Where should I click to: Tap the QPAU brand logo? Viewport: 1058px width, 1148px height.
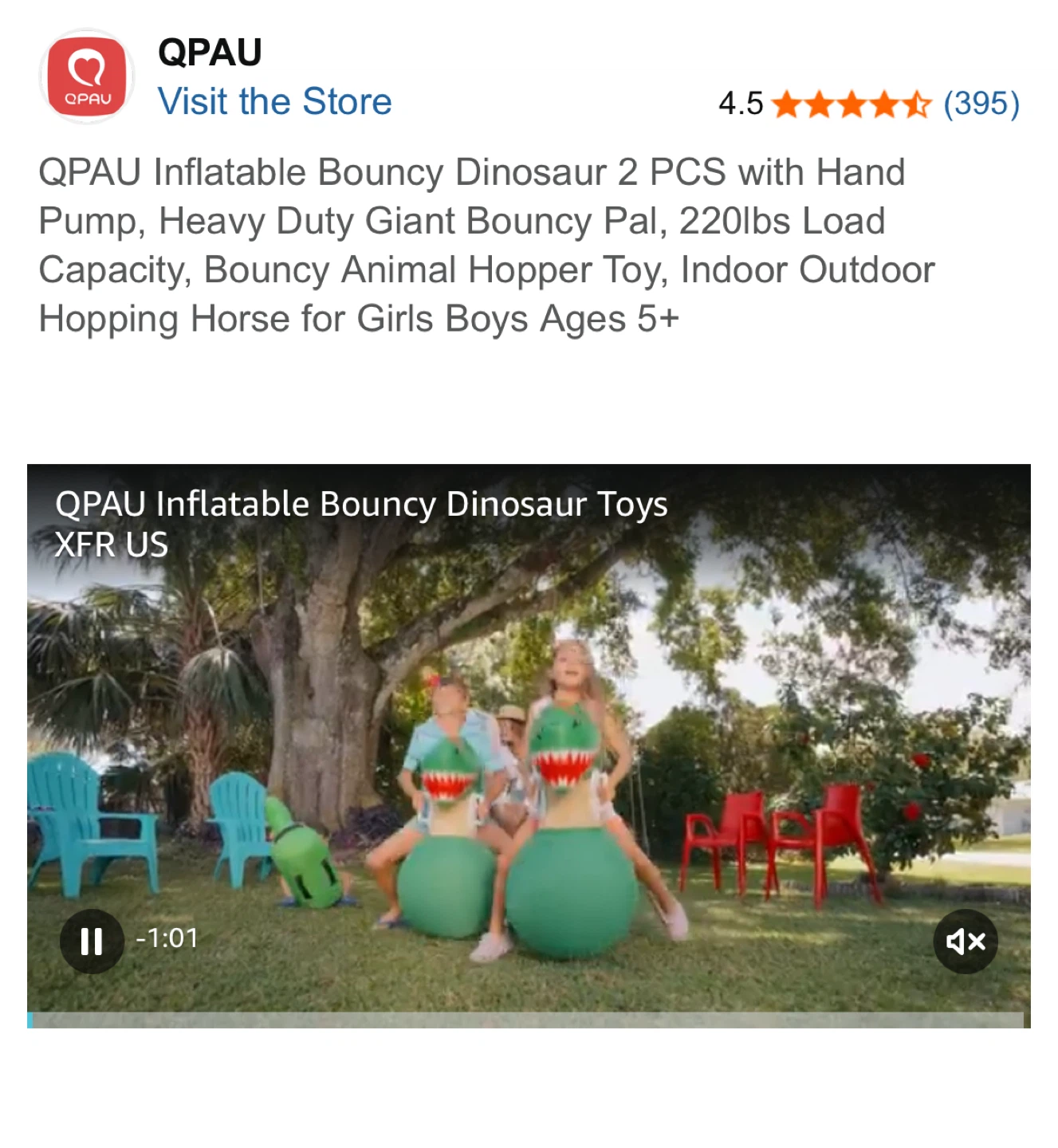click(x=87, y=77)
